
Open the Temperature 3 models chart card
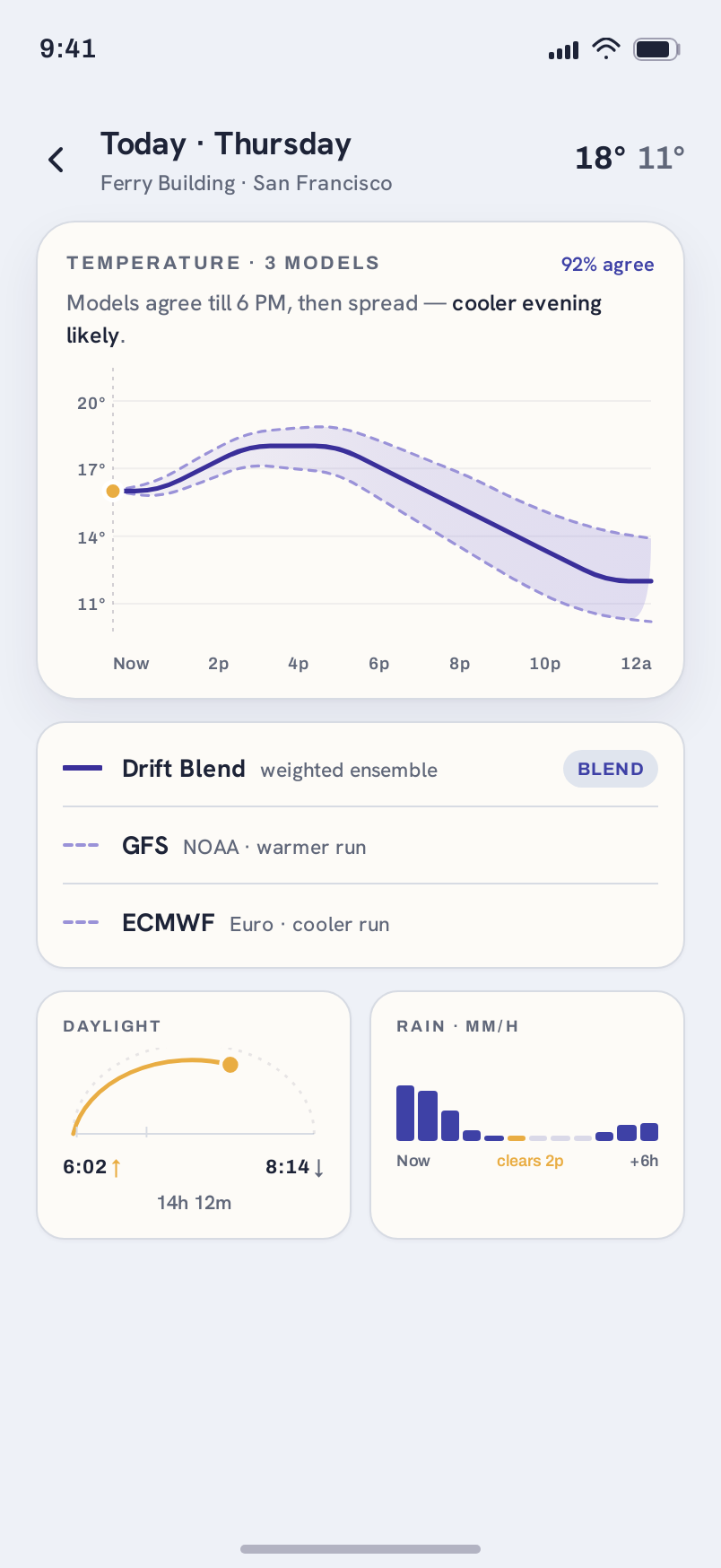coord(360,460)
